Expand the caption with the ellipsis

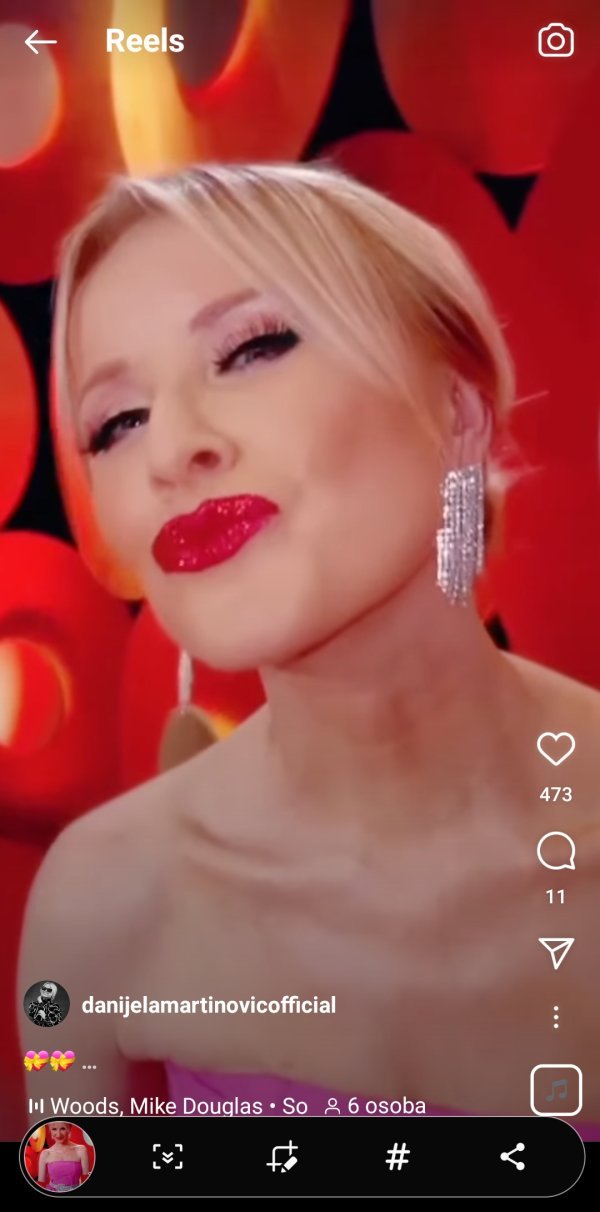click(x=89, y=1064)
